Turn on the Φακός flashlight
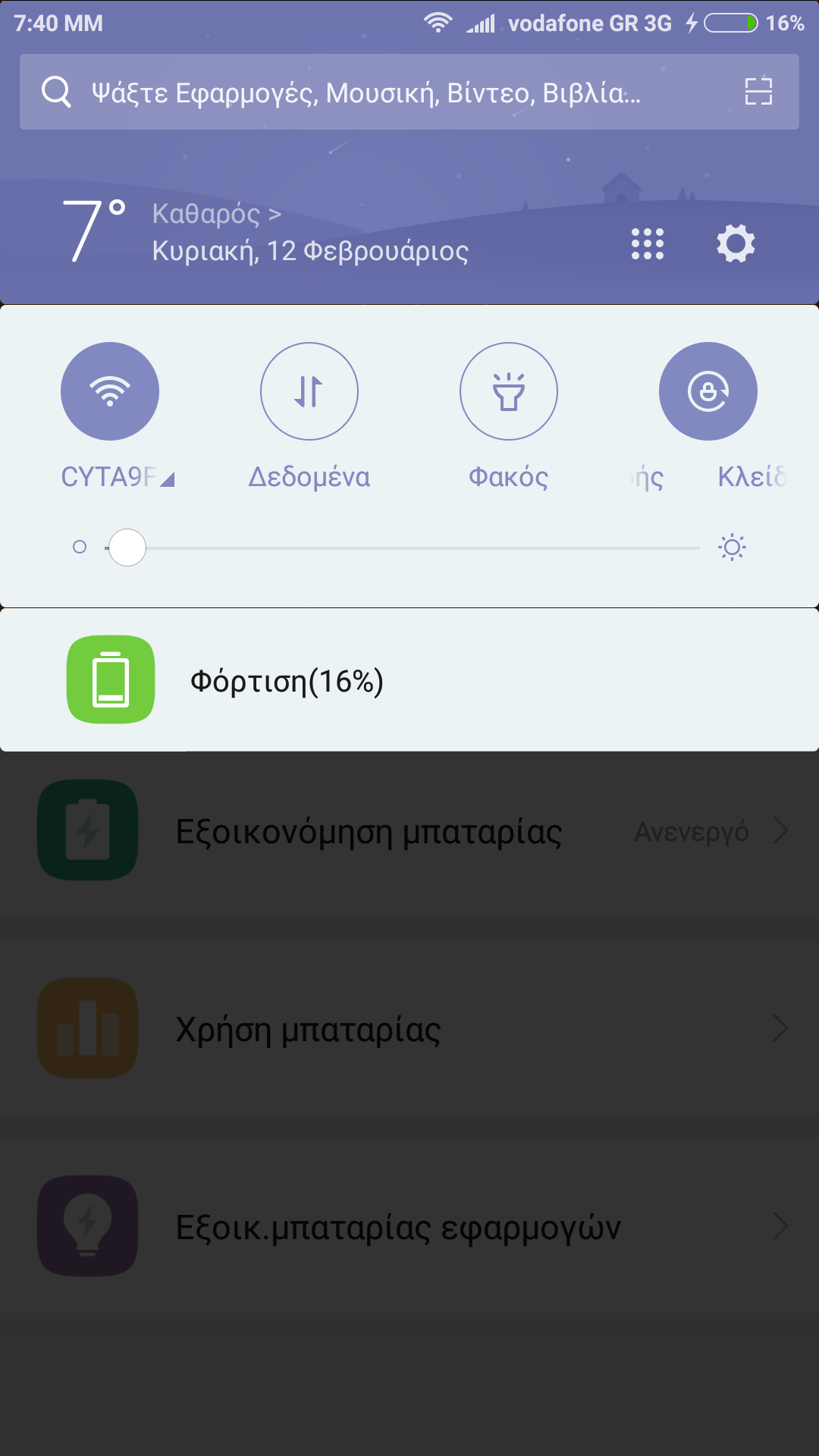Screen dimensions: 819x1456 pos(509,391)
